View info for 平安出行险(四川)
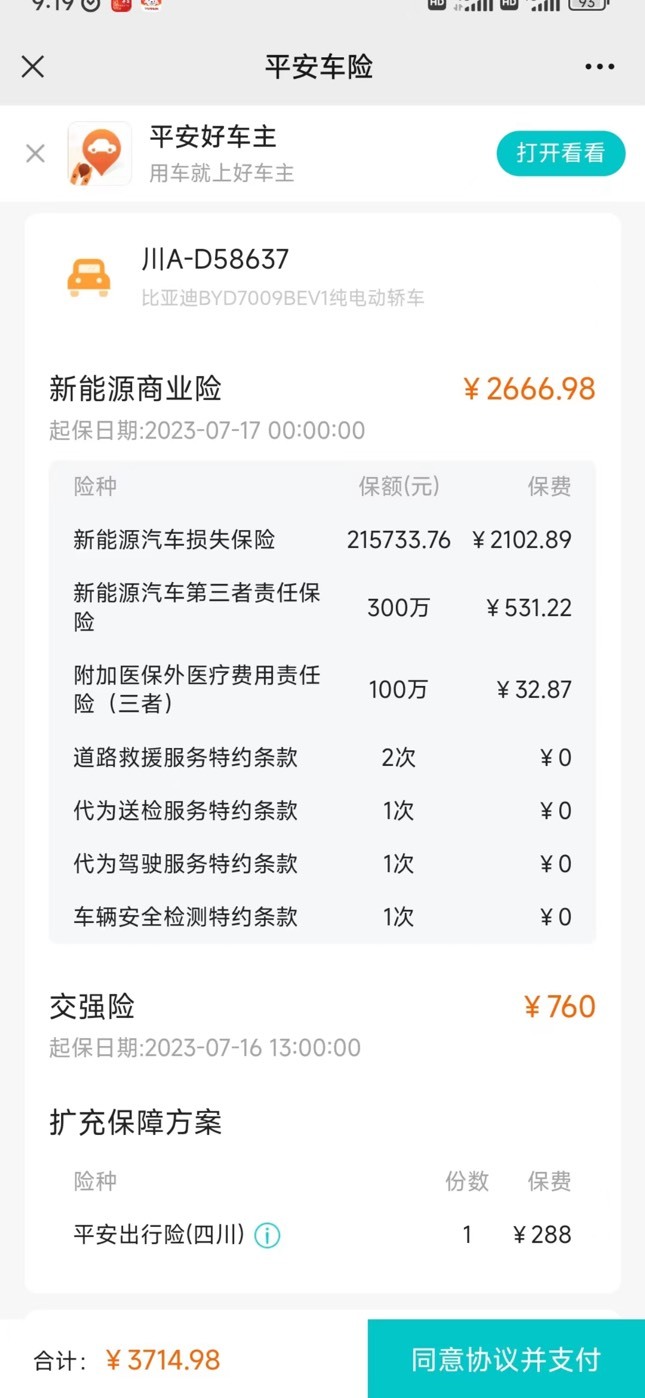This screenshot has width=645, height=1398. tap(267, 1235)
